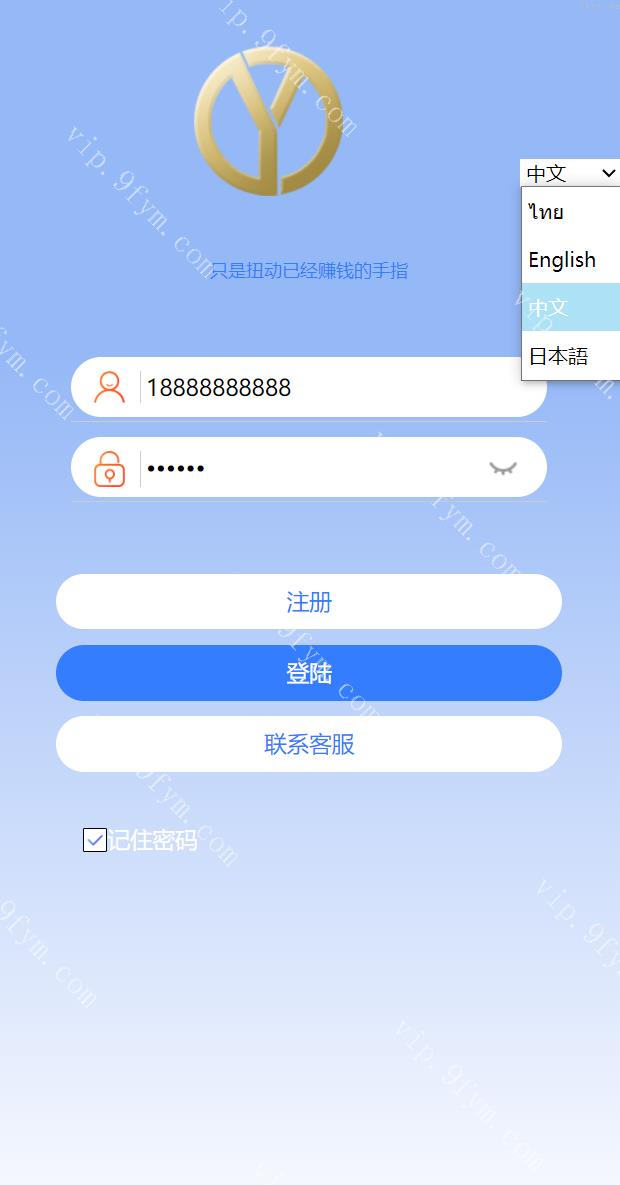Screen dimensions: 620x1185
Task: Log in with the 登陆 button
Action: pos(309,673)
